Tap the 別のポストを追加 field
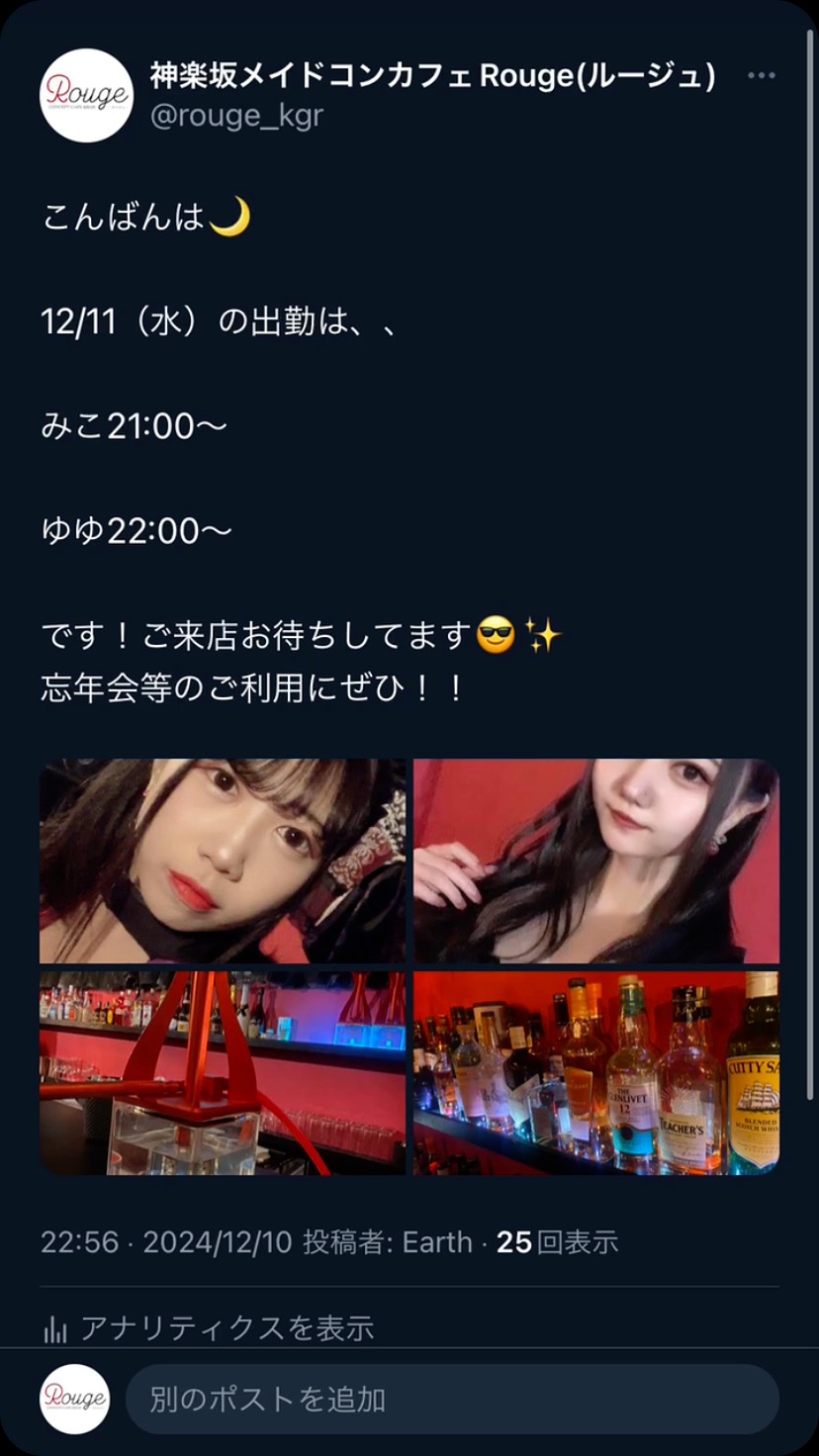This screenshot has height=1456, width=819. pyautogui.click(x=451, y=1399)
